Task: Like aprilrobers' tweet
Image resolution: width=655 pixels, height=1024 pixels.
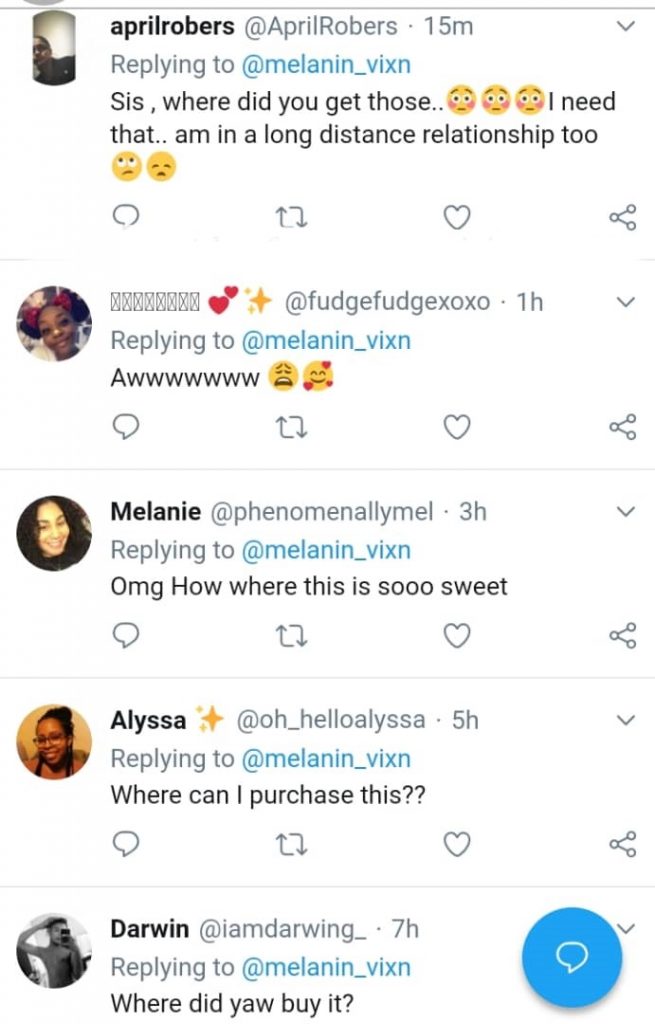Action: 457,217
